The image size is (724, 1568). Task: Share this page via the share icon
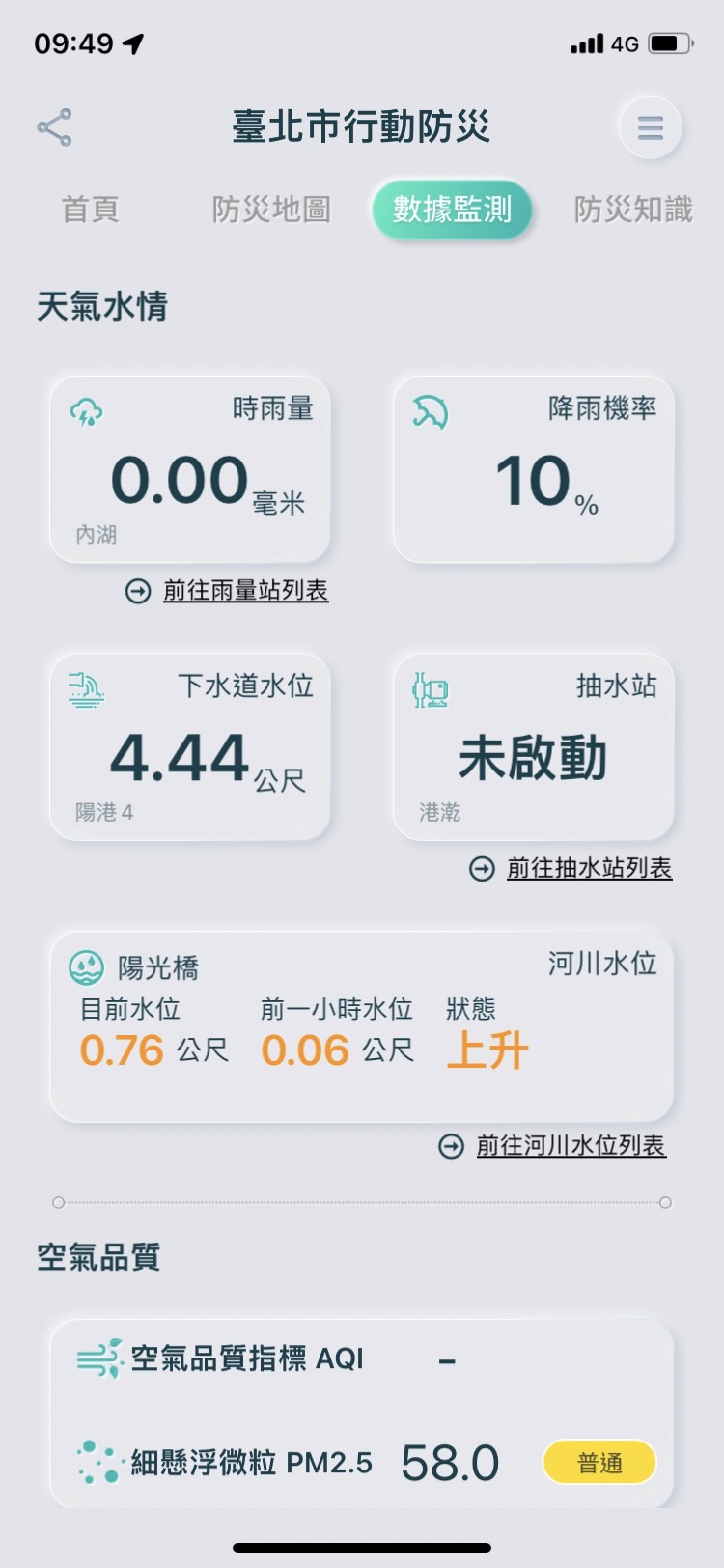click(x=54, y=127)
